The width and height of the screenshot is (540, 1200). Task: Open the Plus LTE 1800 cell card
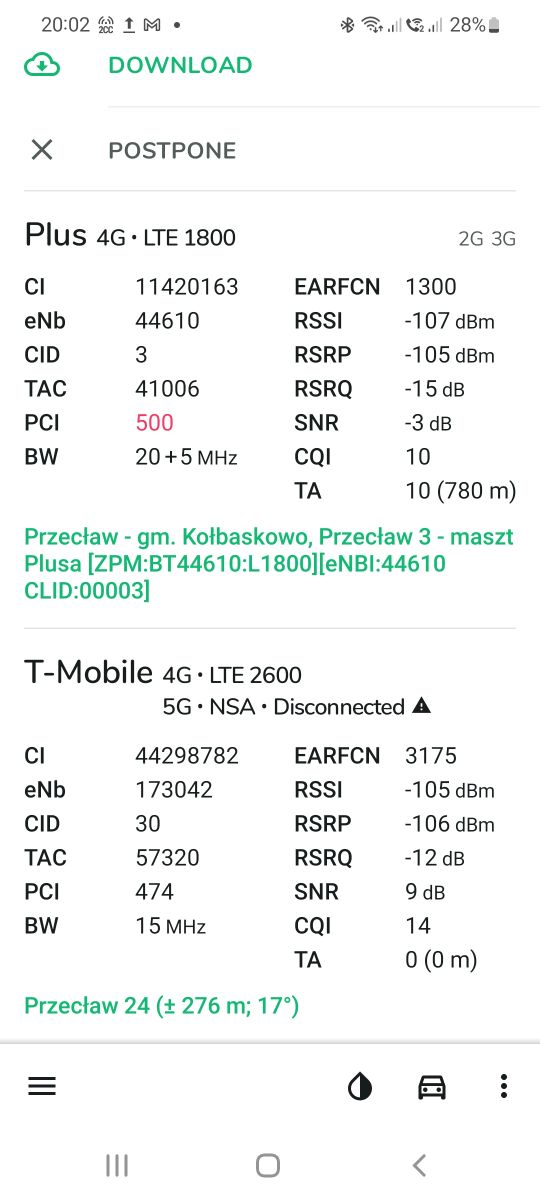coord(270,410)
